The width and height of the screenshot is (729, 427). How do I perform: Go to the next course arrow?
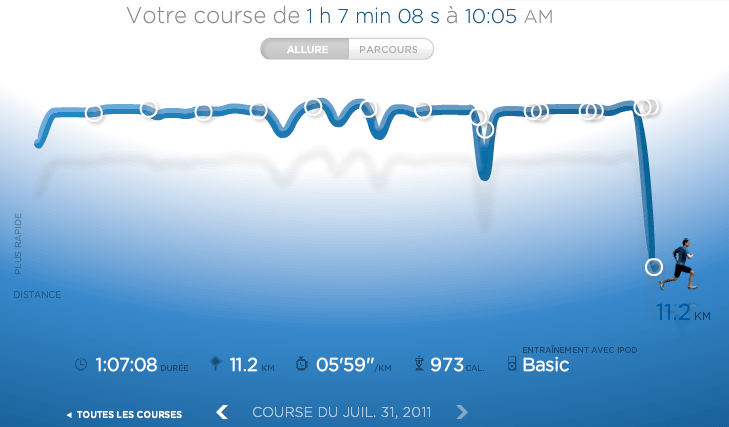[x=462, y=412]
